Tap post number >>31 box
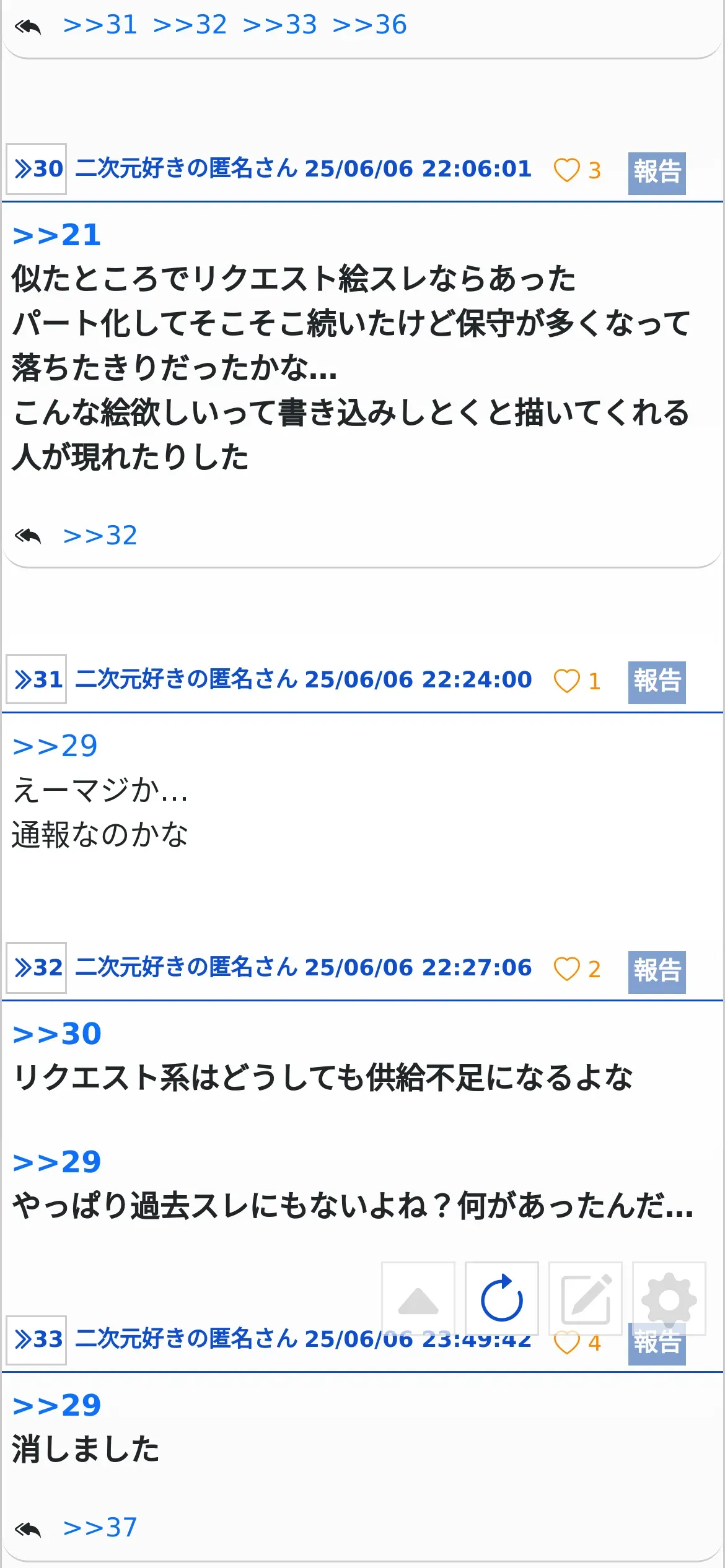The height and width of the screenshot is (1568, 725). click(37, 679)
